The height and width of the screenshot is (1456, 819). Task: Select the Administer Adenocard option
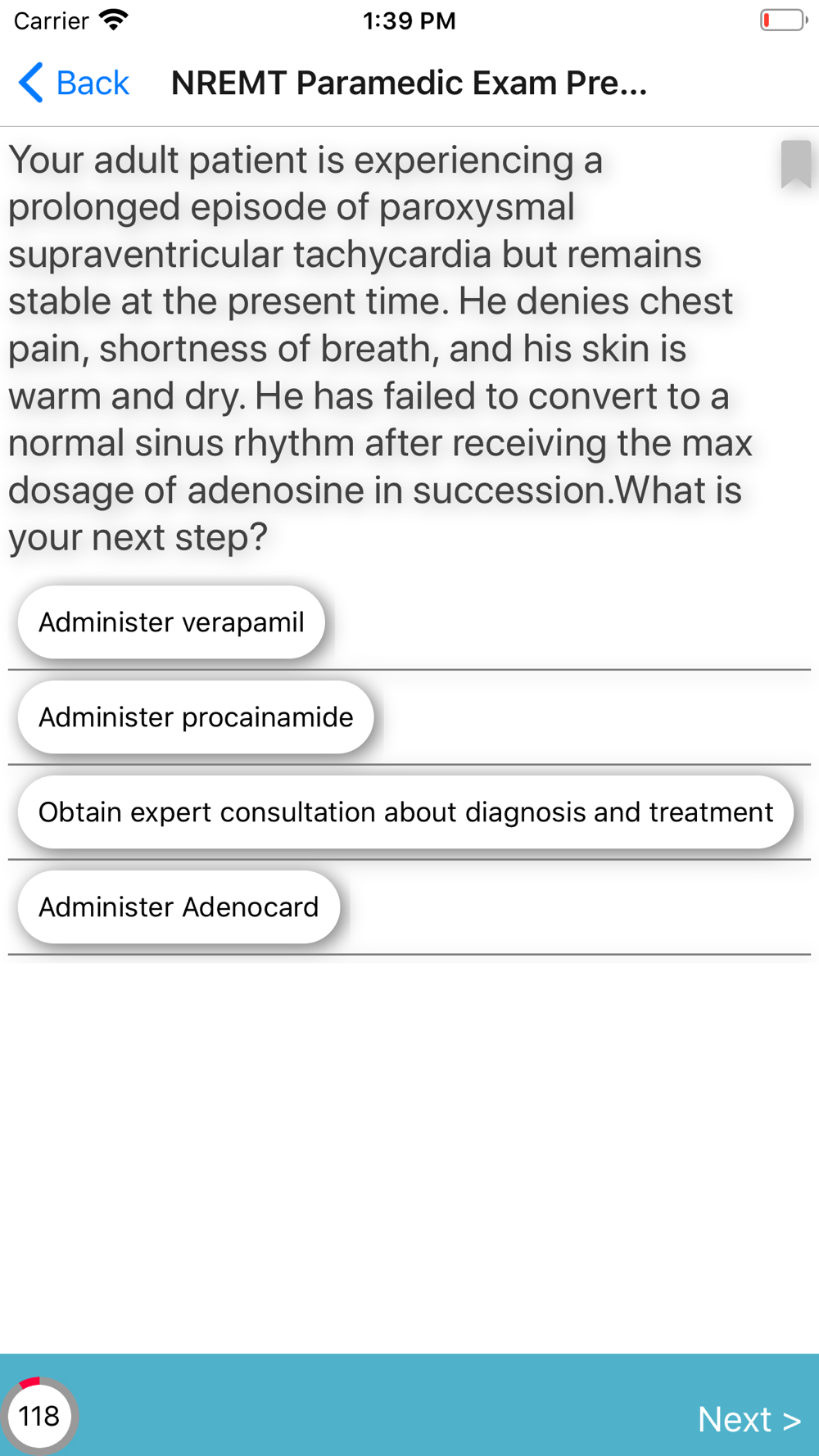(179, 907)
